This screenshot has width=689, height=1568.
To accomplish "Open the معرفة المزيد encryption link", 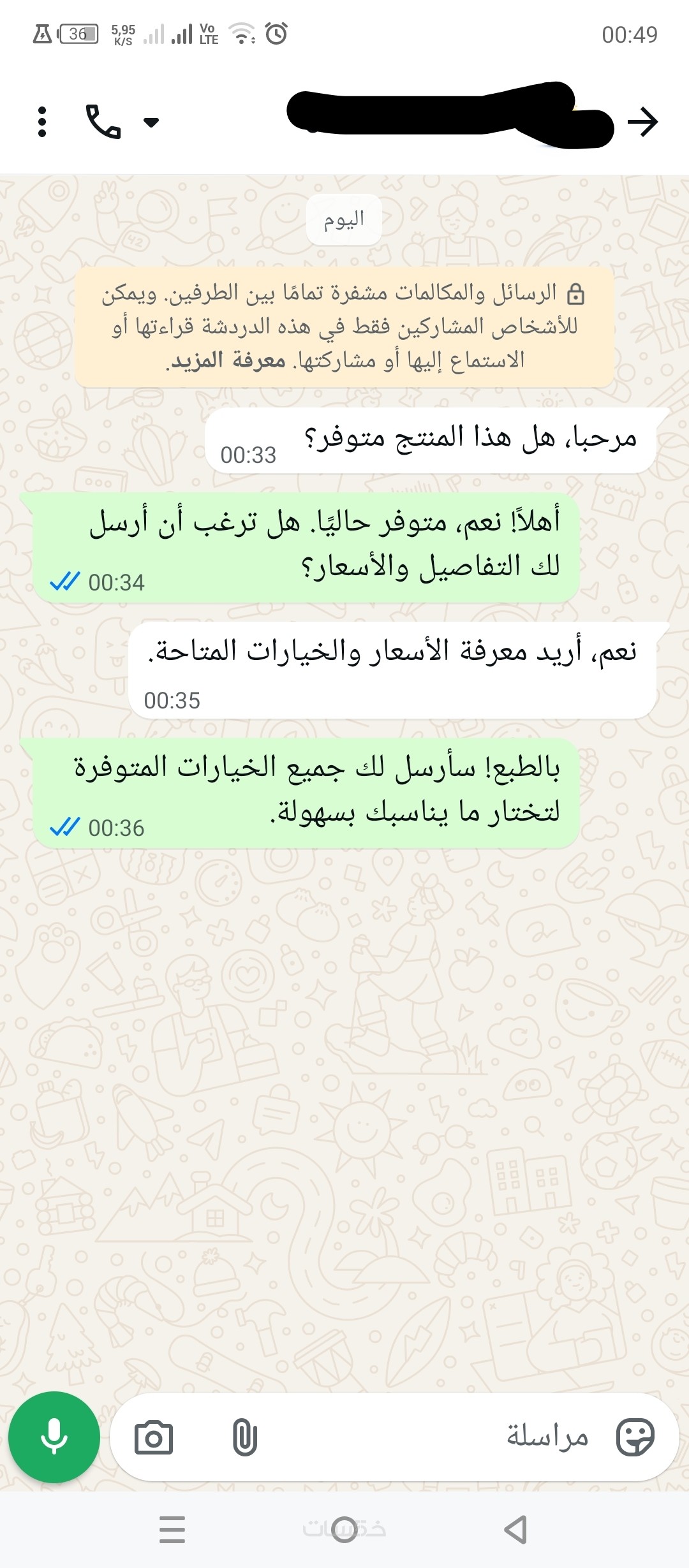I will [227, 361].
